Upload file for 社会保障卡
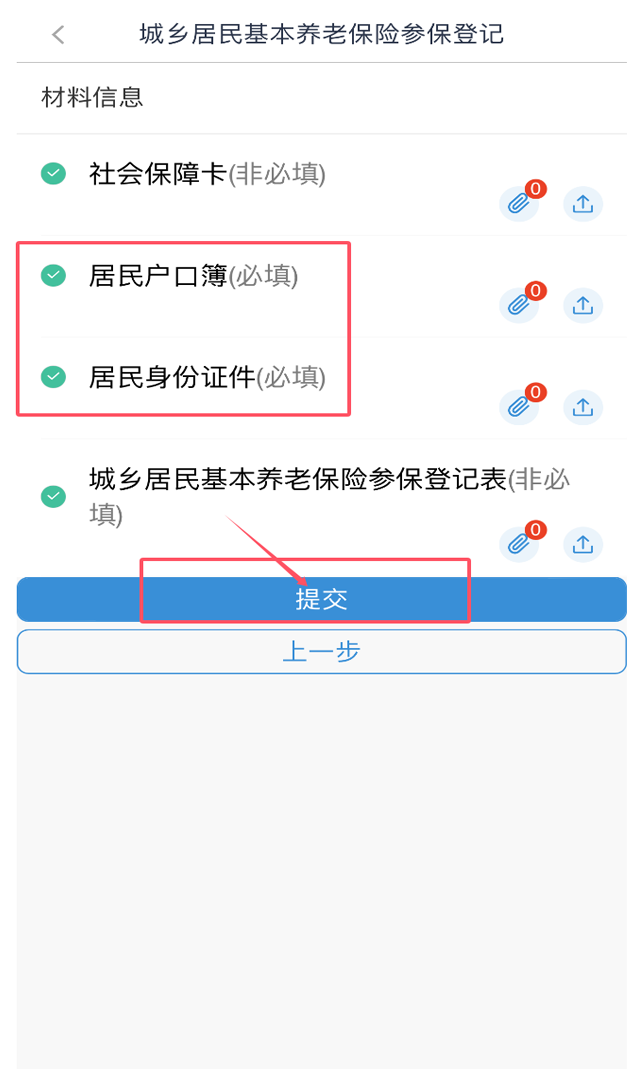 pyautogui.click(x=583, y=204)
